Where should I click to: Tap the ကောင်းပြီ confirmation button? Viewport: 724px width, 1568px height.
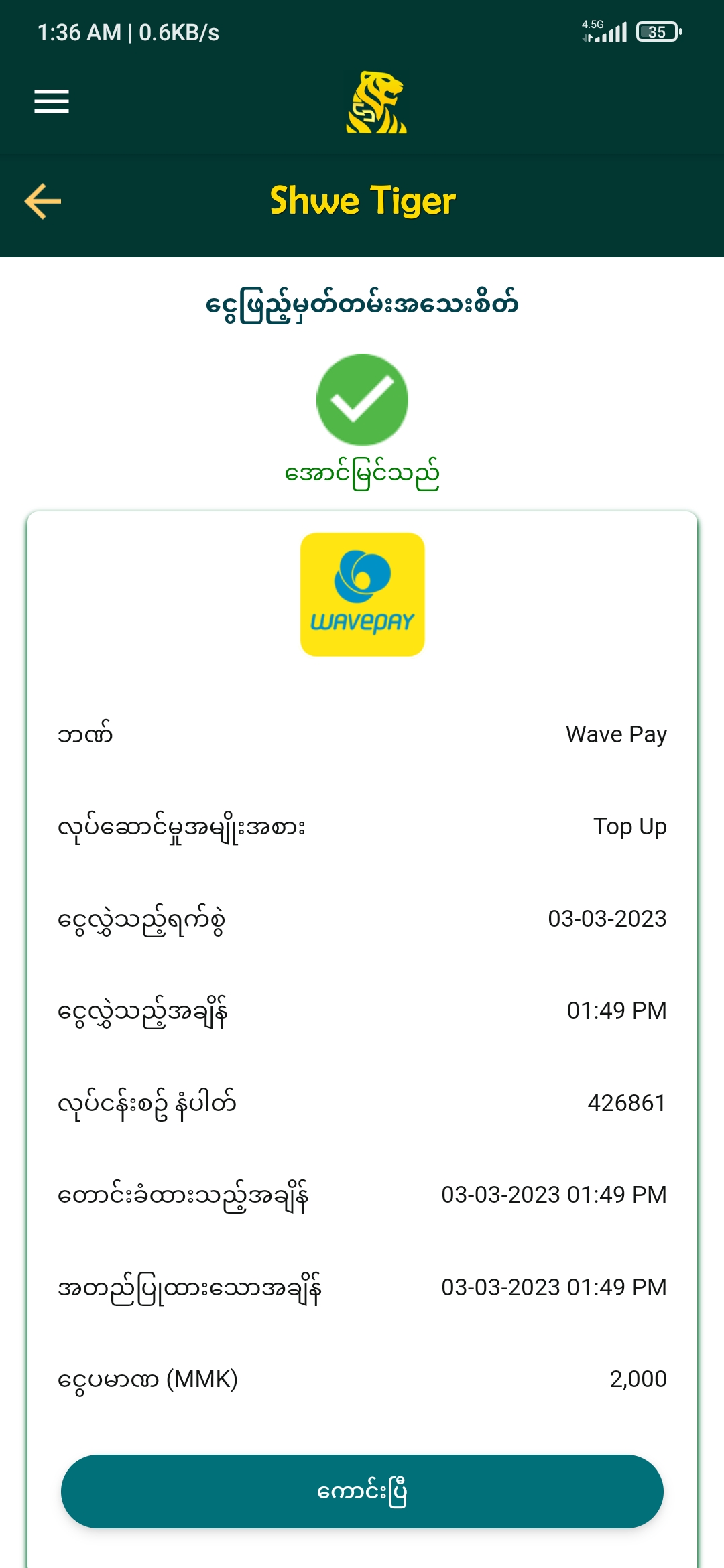click(362, 1491)
